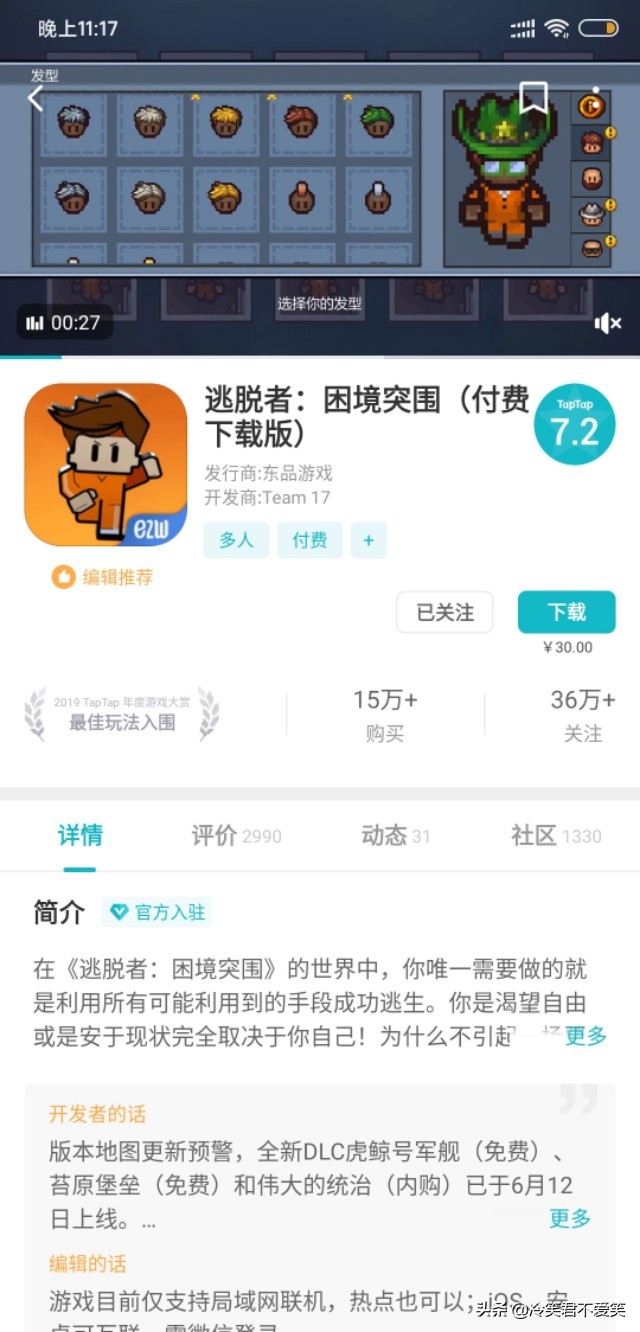Tap the 下载 download button
Screen dimensions: 640x1332
pyautogui.click(x=566, y=612)
